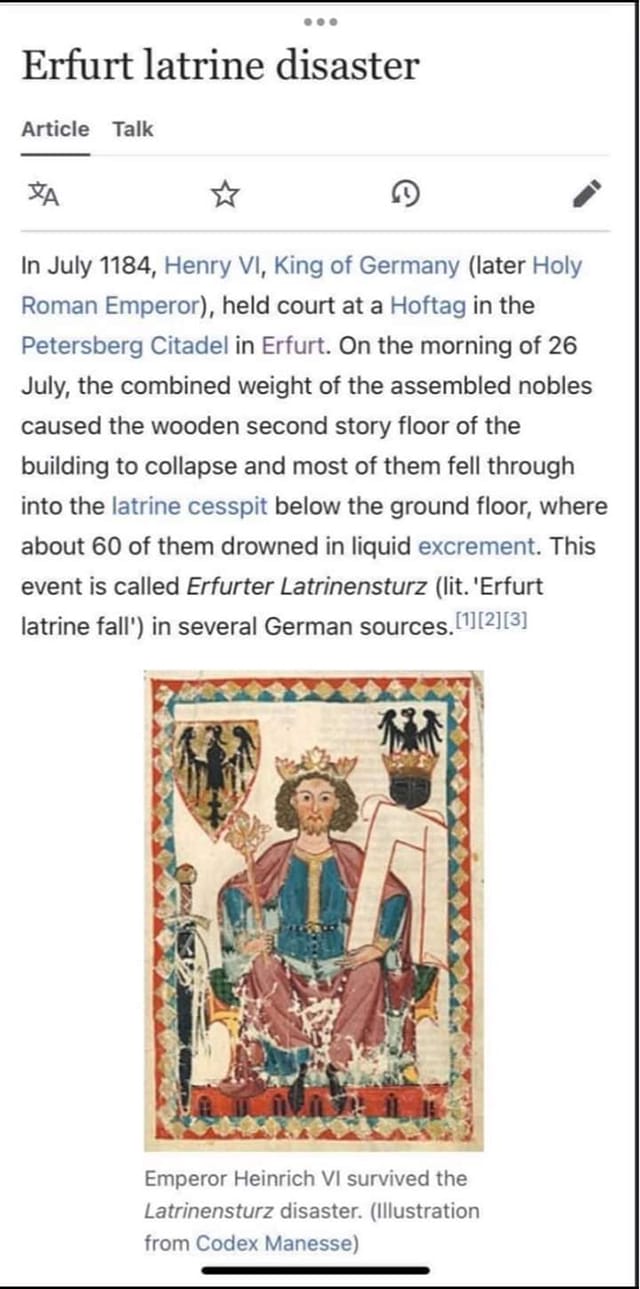Screen dimensions: 640x1289
Task: Edit the article with pencil icon
Action: (x=587, y=193)
